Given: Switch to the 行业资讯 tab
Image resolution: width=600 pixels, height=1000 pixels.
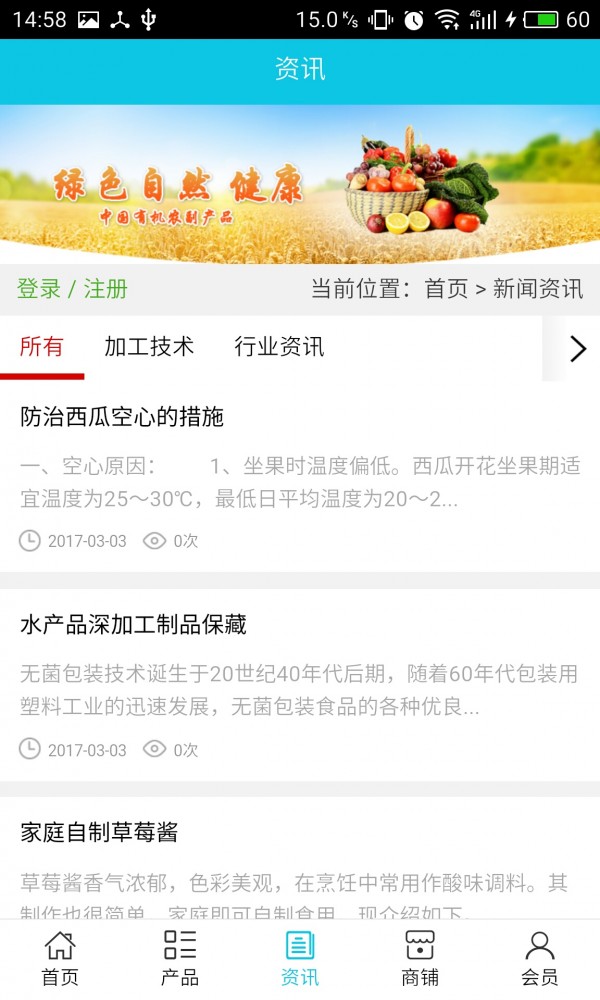Looking at the screenshot, I should pos(279,347).
